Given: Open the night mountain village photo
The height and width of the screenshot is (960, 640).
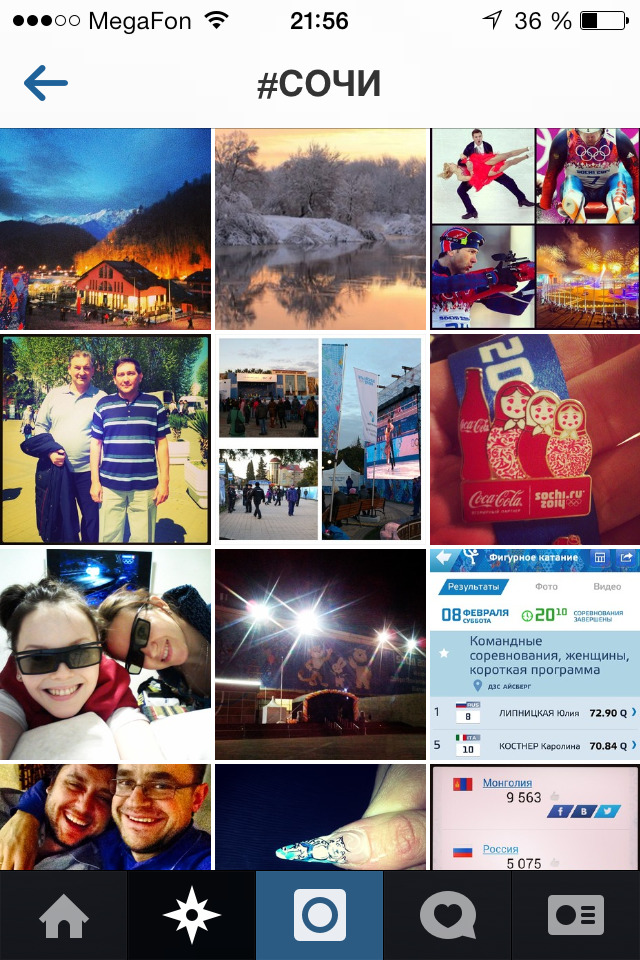Looking at the screenshot, I should [105, 229].
